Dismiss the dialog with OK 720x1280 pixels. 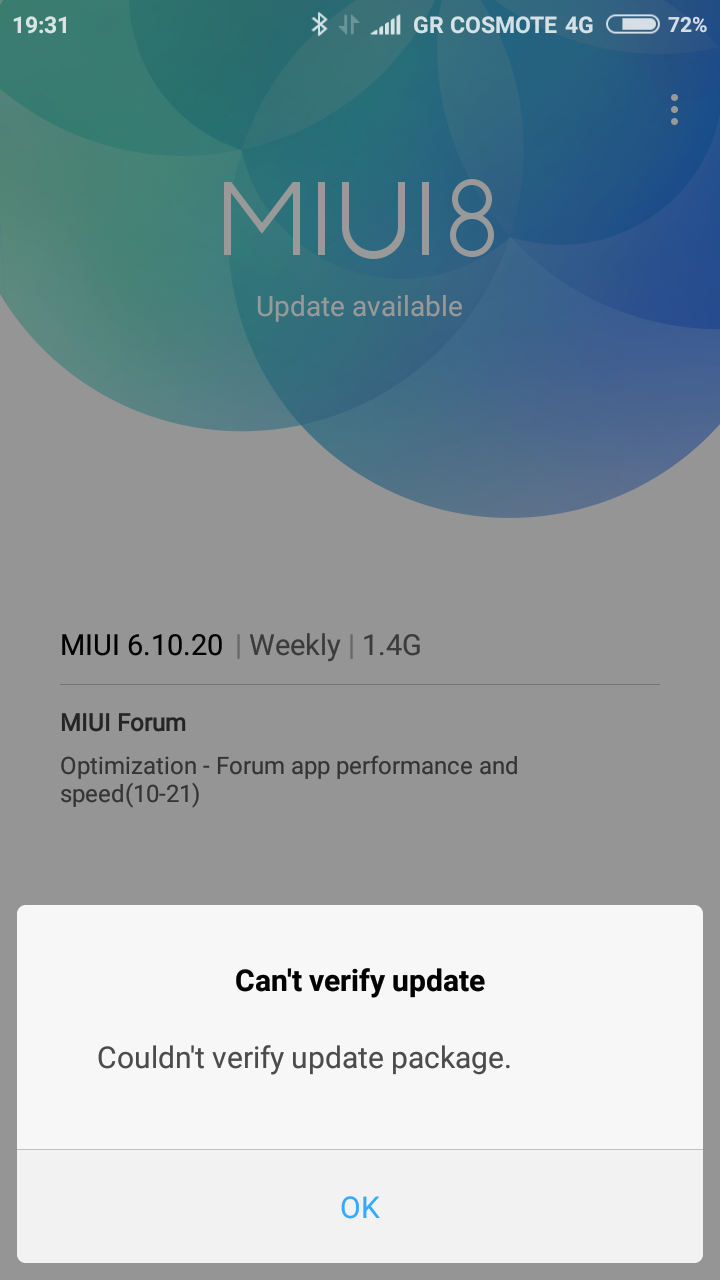(360, 1207)
